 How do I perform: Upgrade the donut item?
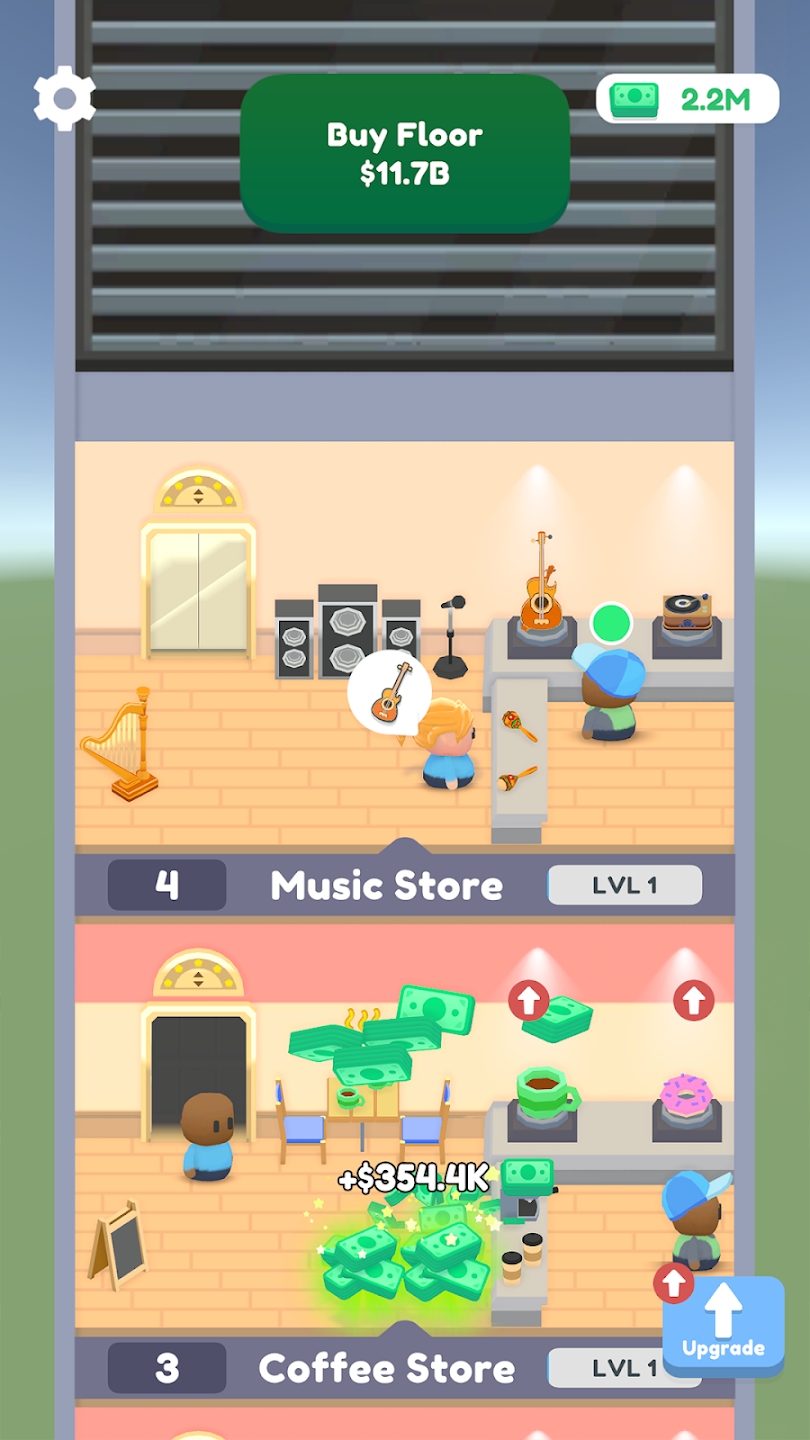693,1000
